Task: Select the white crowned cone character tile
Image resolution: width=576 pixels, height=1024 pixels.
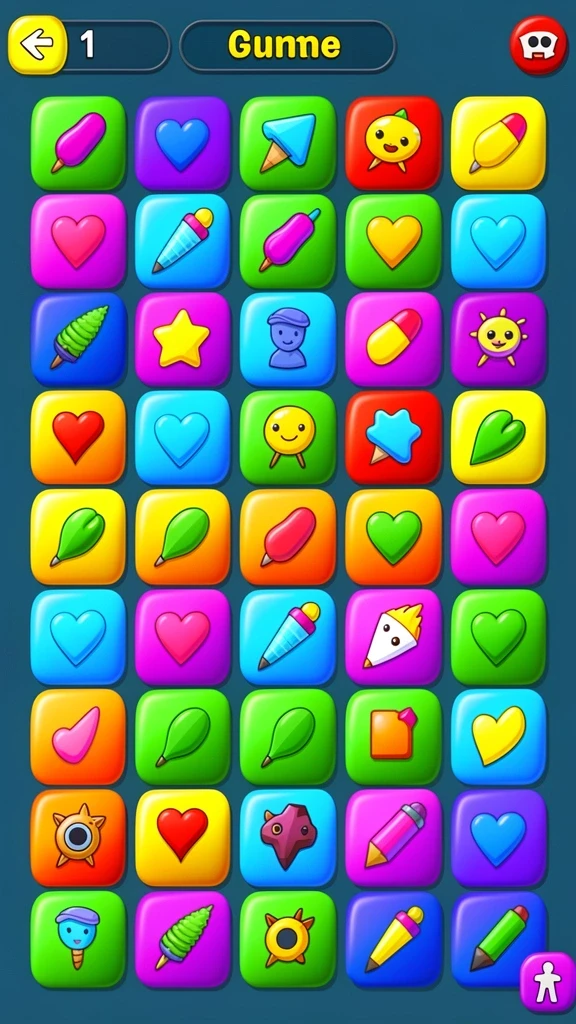Action: coord(393,637)
